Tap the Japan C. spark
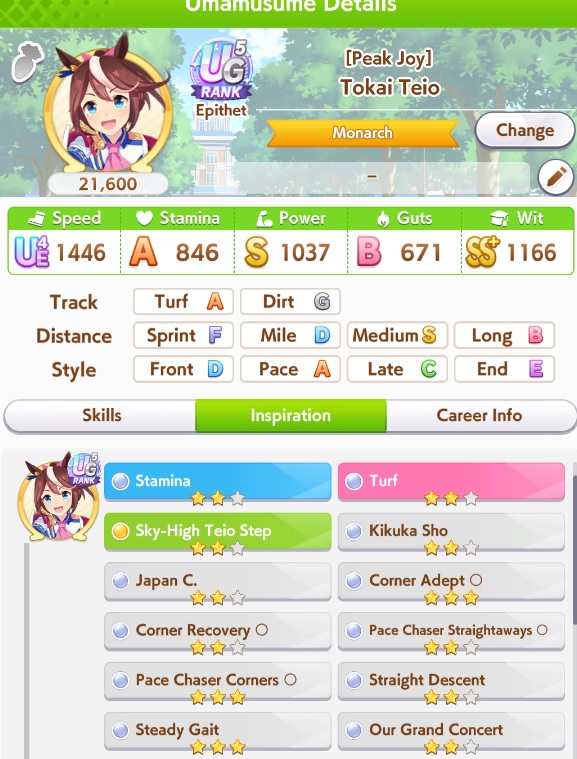The width and height of the screenshot is (577, 759). (x=217, y=581)
